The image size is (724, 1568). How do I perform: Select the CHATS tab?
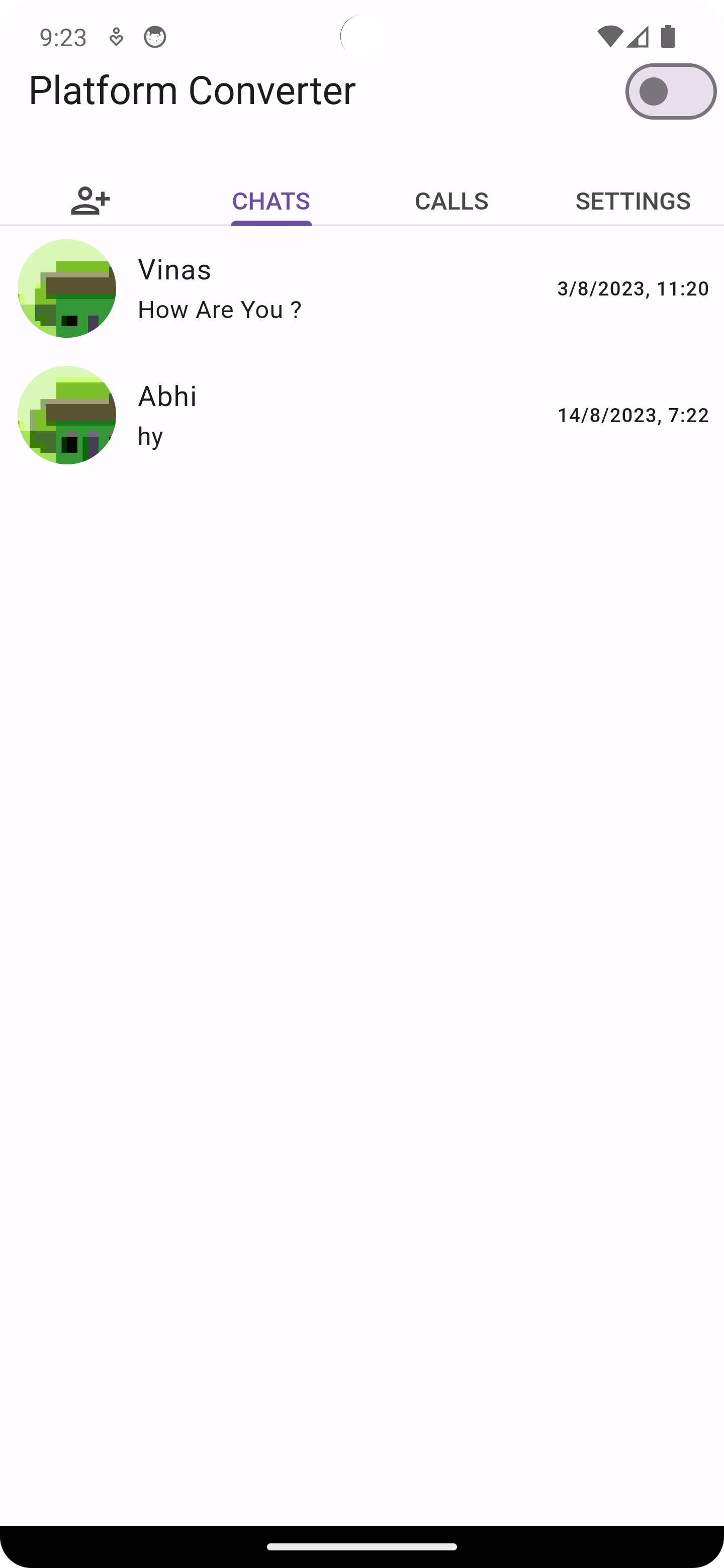tap(271, 200)
